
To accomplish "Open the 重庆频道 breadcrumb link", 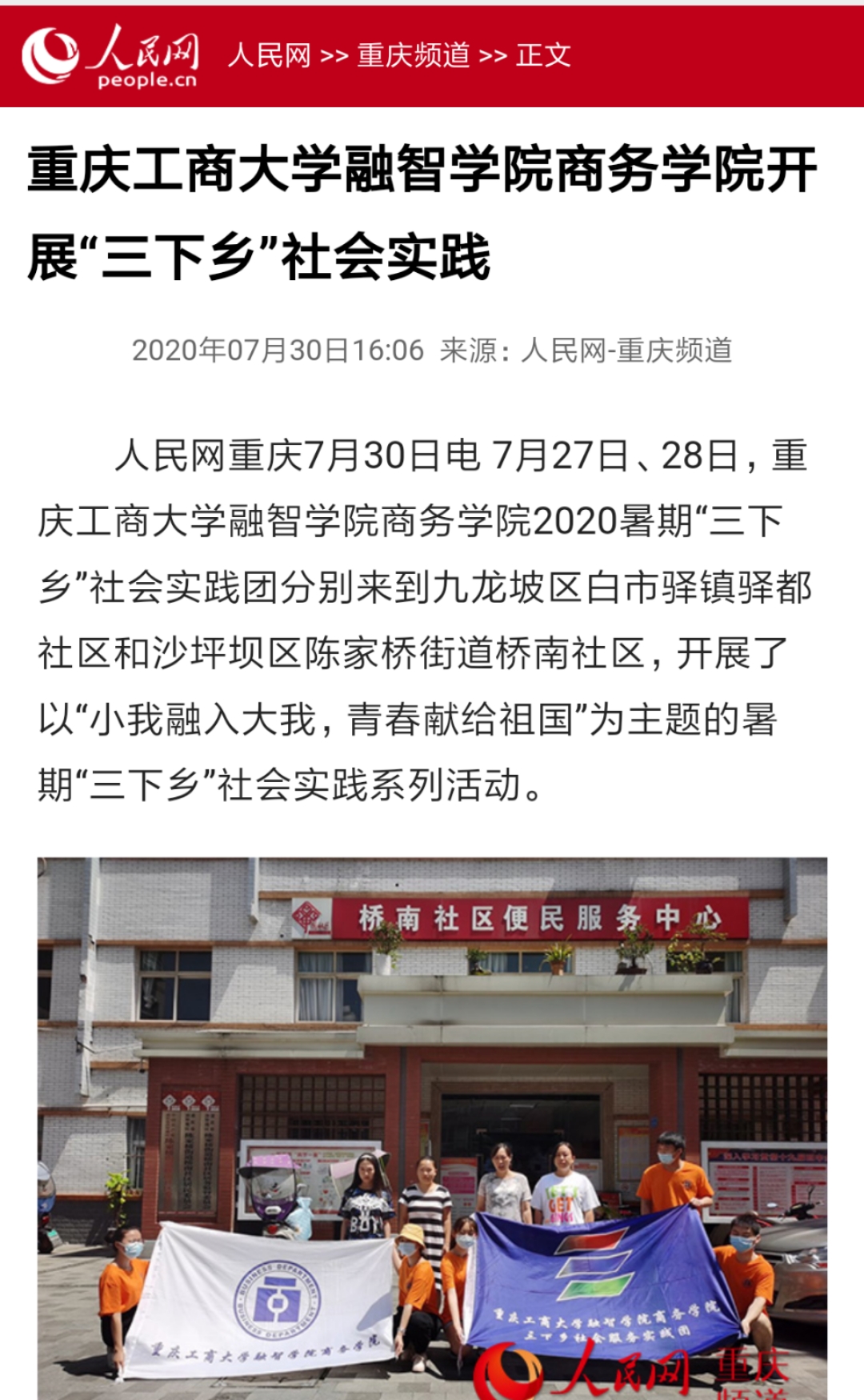I will pos(413,55).
